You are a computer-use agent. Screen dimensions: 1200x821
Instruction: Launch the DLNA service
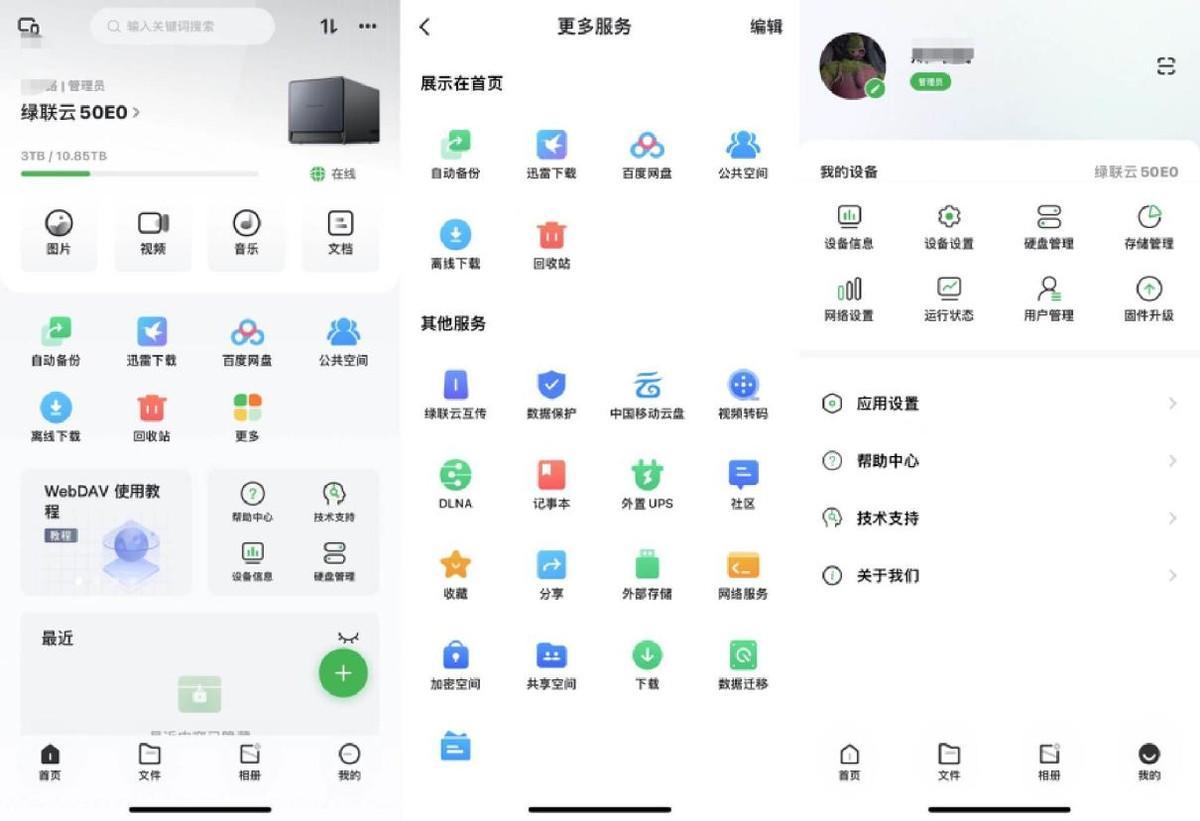click(455, 484)
